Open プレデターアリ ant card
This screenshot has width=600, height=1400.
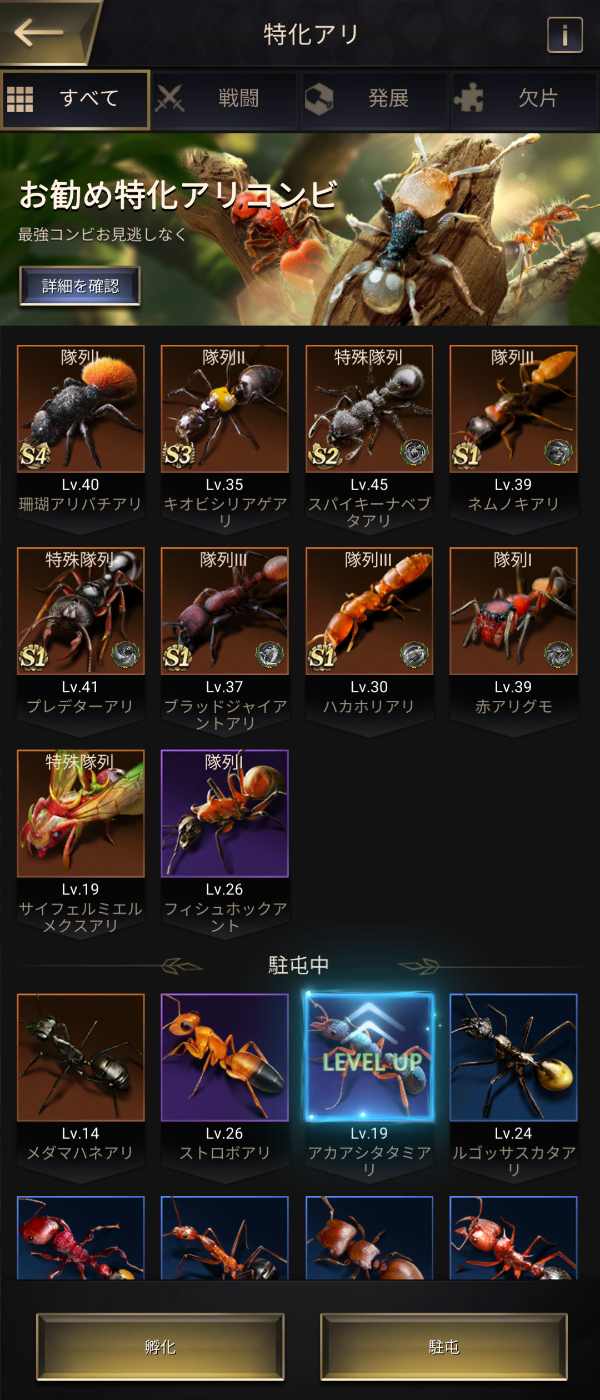[x=81, y=611]
